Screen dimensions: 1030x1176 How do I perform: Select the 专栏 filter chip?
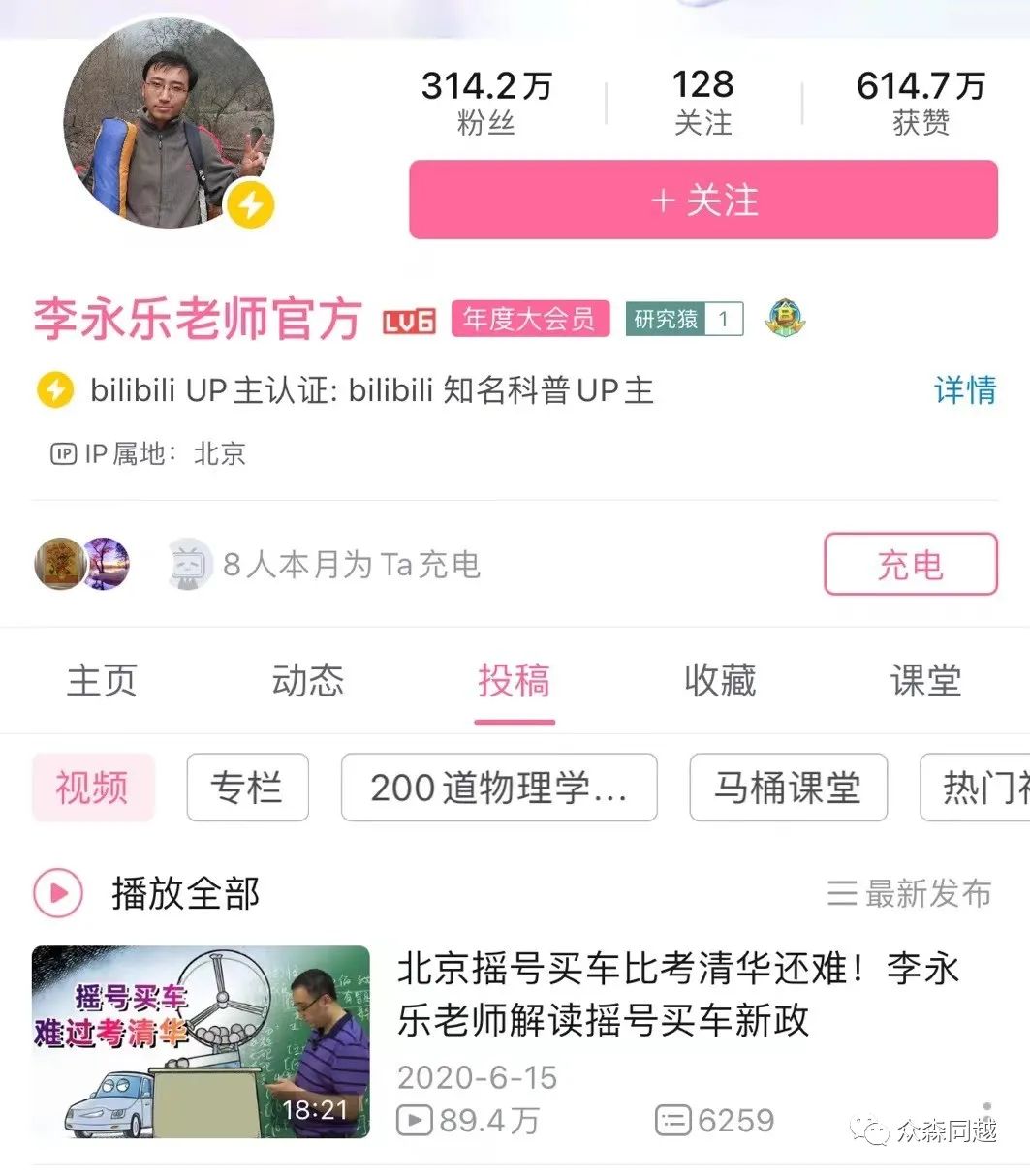click(247, 787)
